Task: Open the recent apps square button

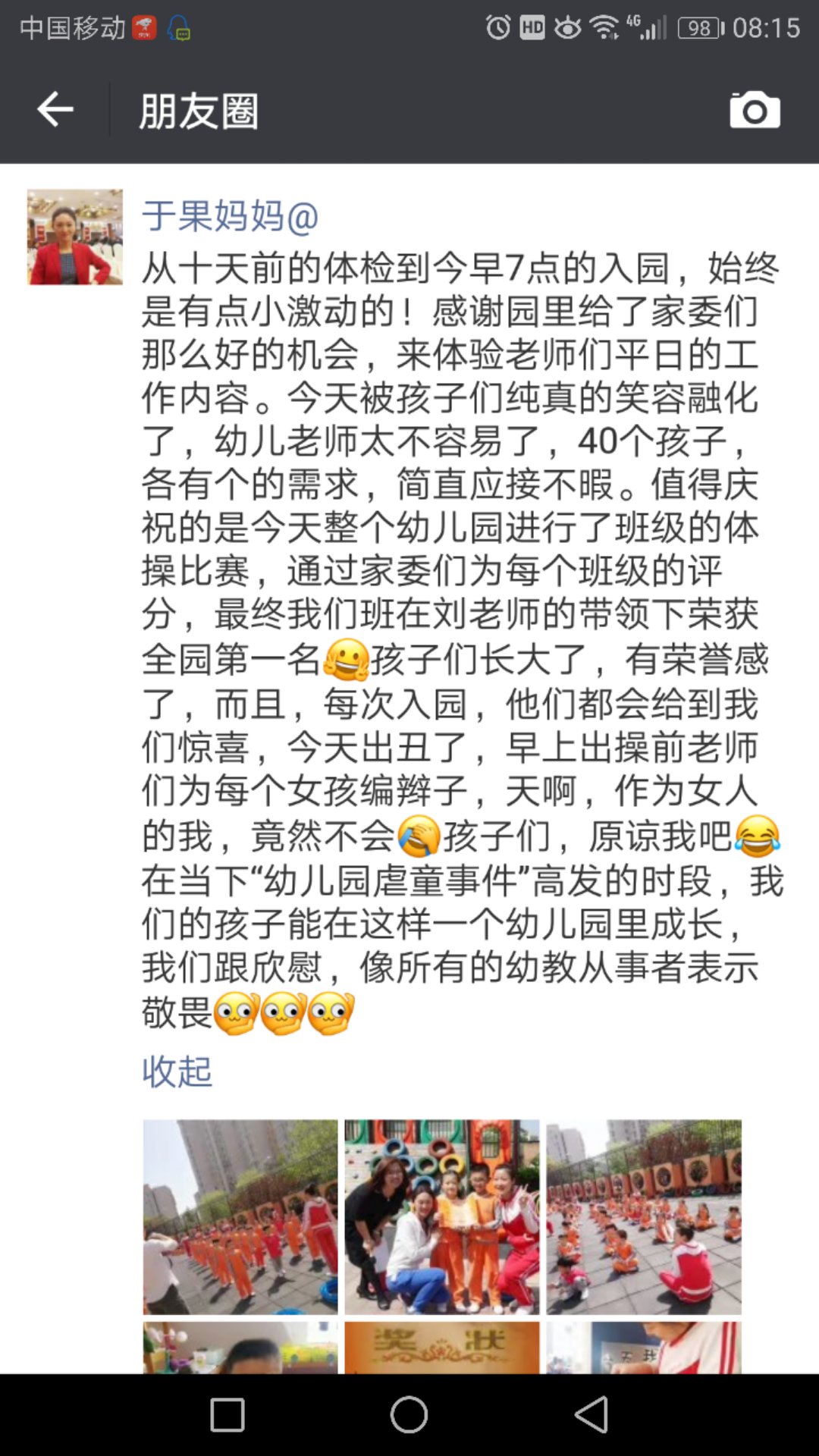Action: point(227,1414)
